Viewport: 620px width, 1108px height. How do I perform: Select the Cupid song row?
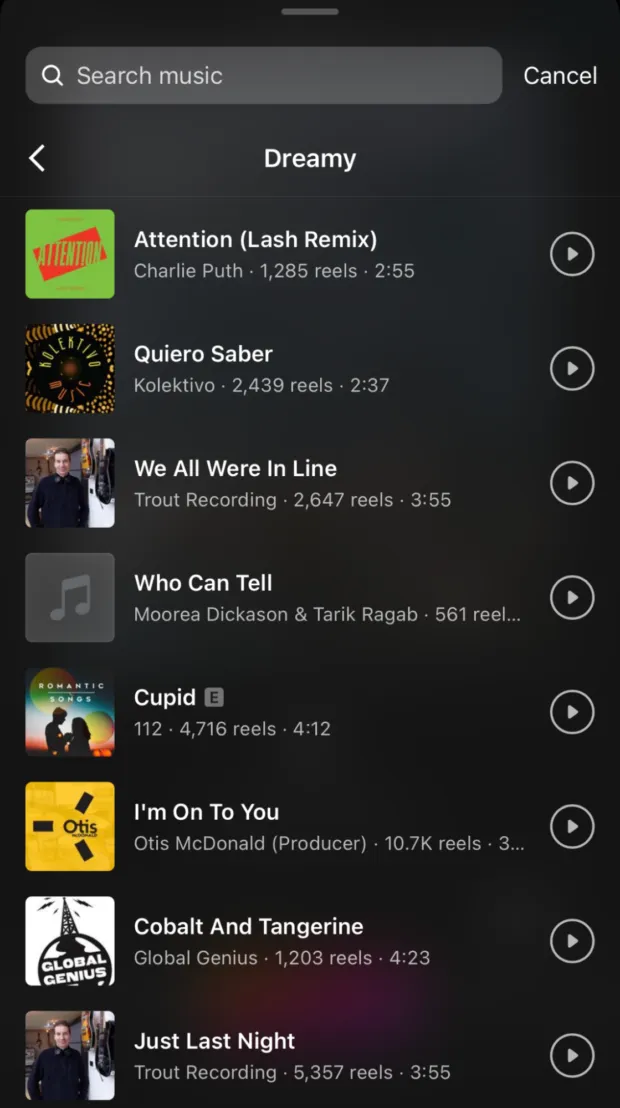283,712
